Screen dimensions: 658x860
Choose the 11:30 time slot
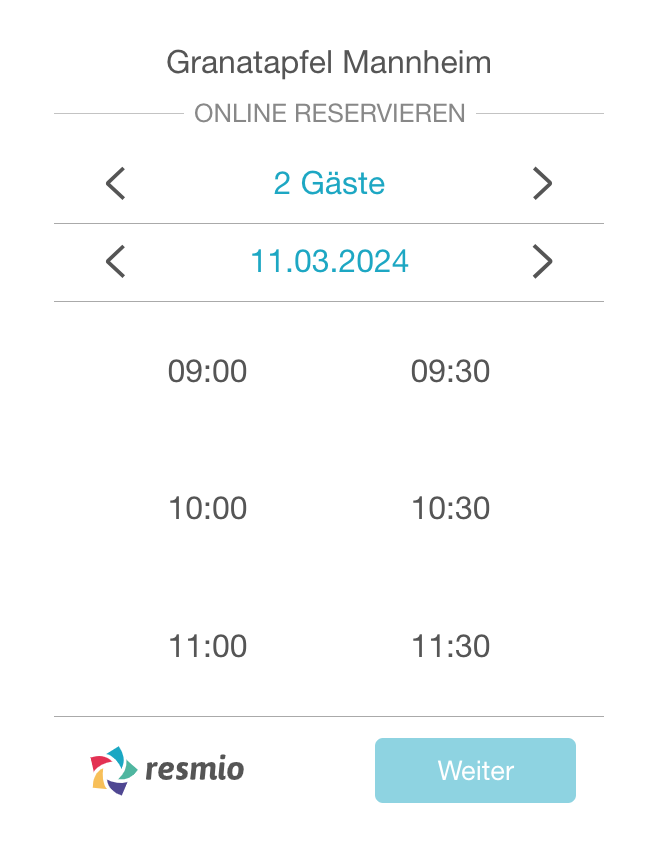[451, 646]
